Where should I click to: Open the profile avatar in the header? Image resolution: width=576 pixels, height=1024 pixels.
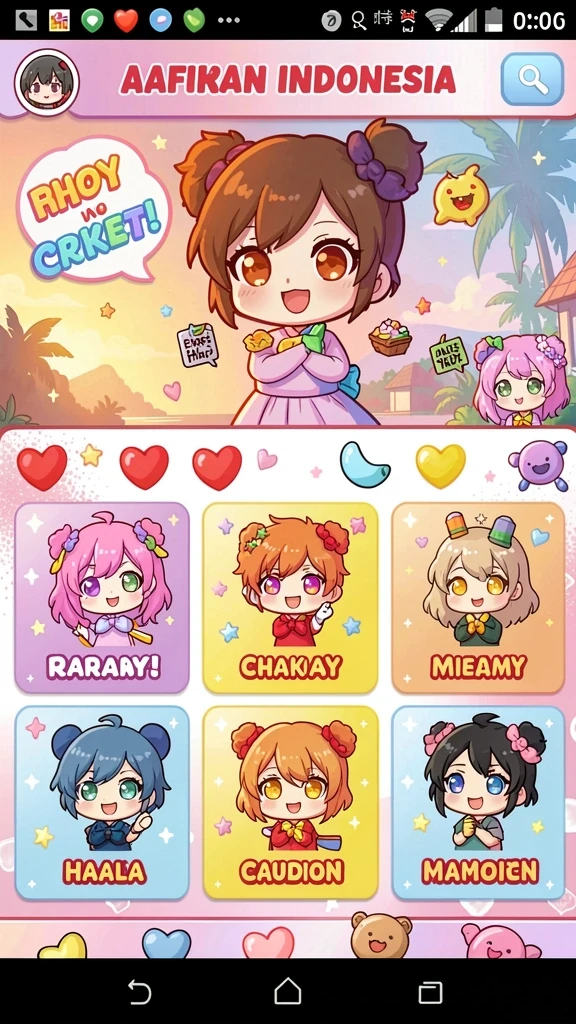coord(46,82)
